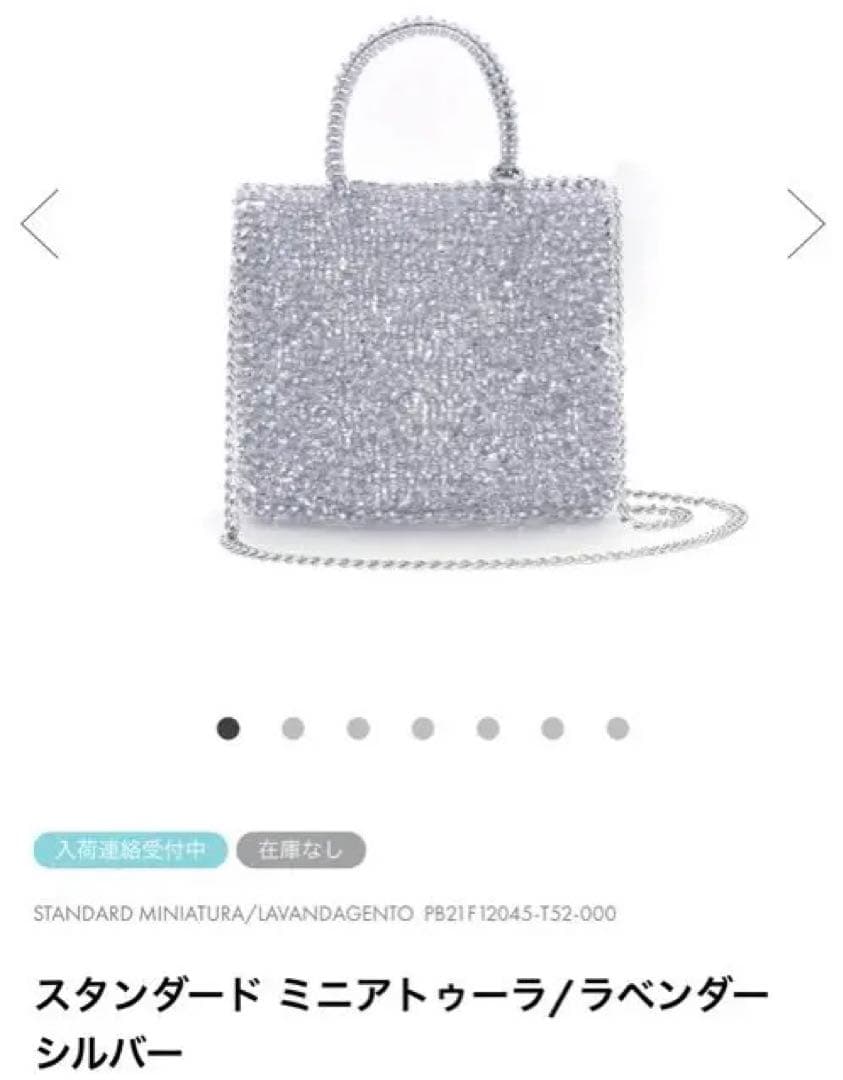Select the last dot in the image carousel
843x1080 pixels.
pyautogui.click(x=617, y=729)
